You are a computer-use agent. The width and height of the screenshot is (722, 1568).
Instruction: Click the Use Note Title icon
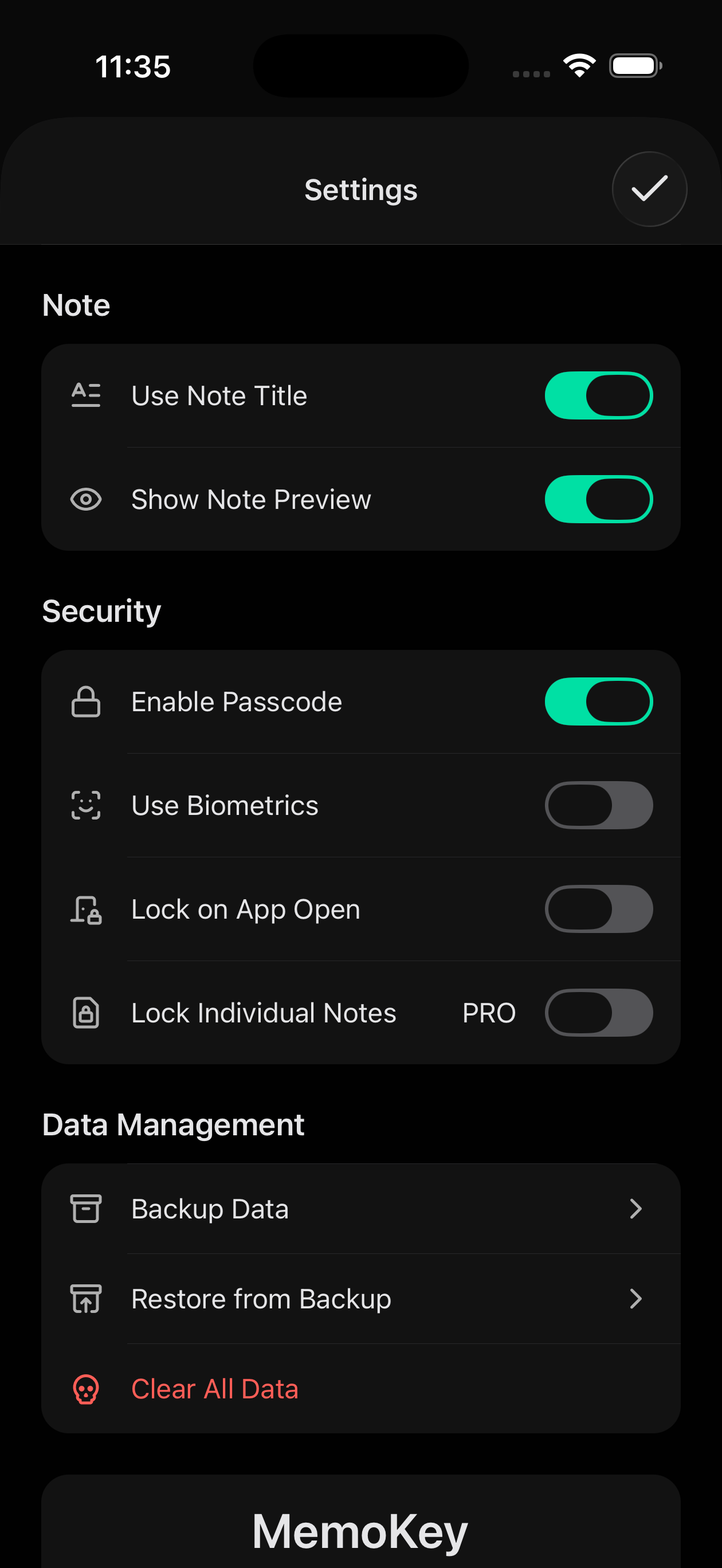click(86, 395)
